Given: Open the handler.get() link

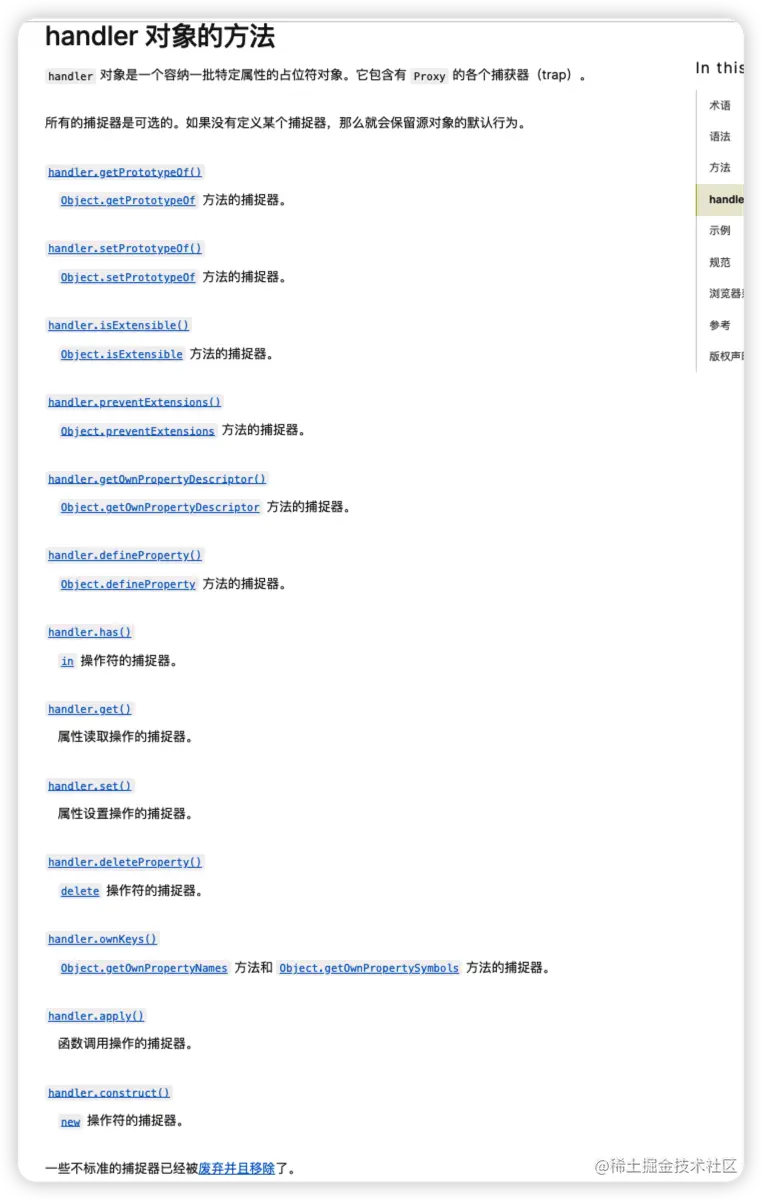Looking at the screenshot, I should point(89,709).
